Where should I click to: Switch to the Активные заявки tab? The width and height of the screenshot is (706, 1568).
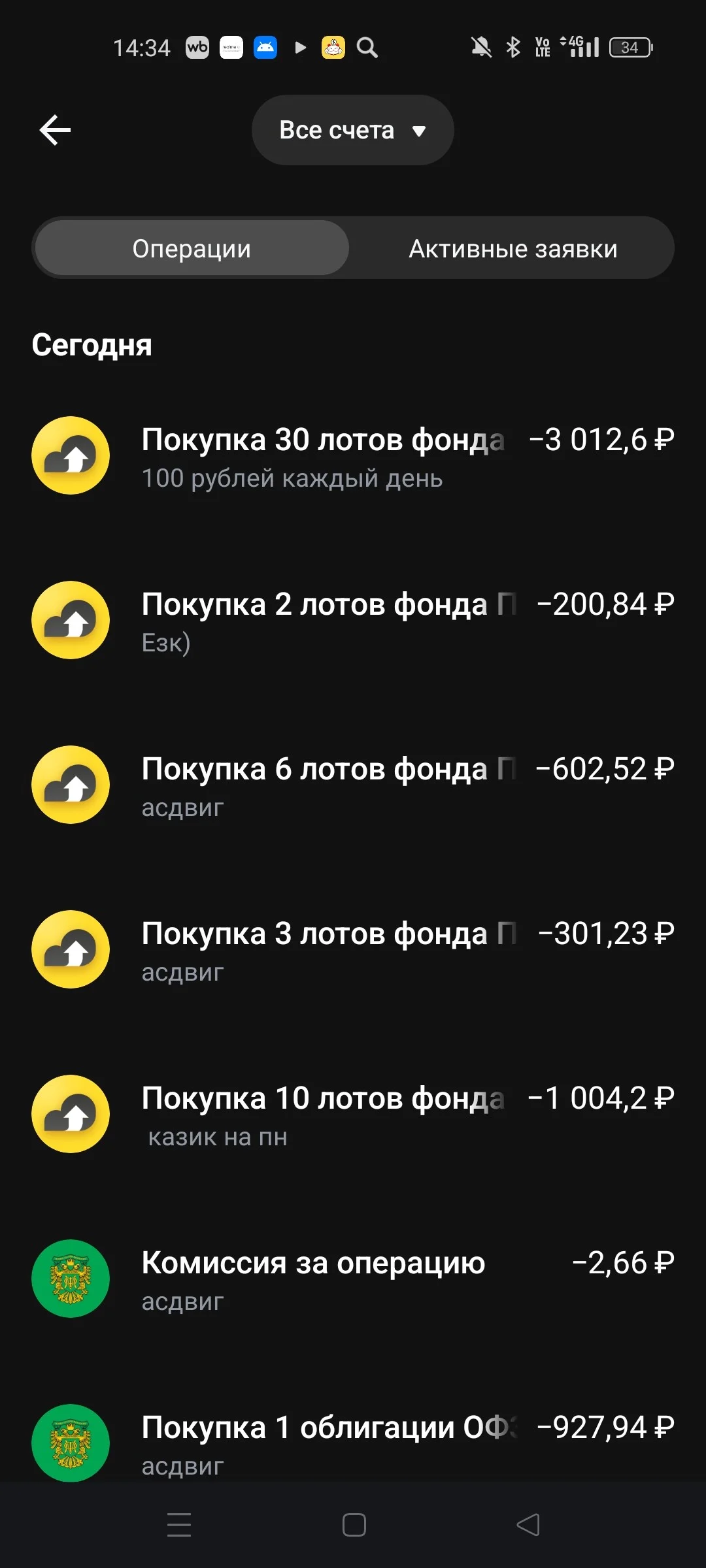click(513, 248)
